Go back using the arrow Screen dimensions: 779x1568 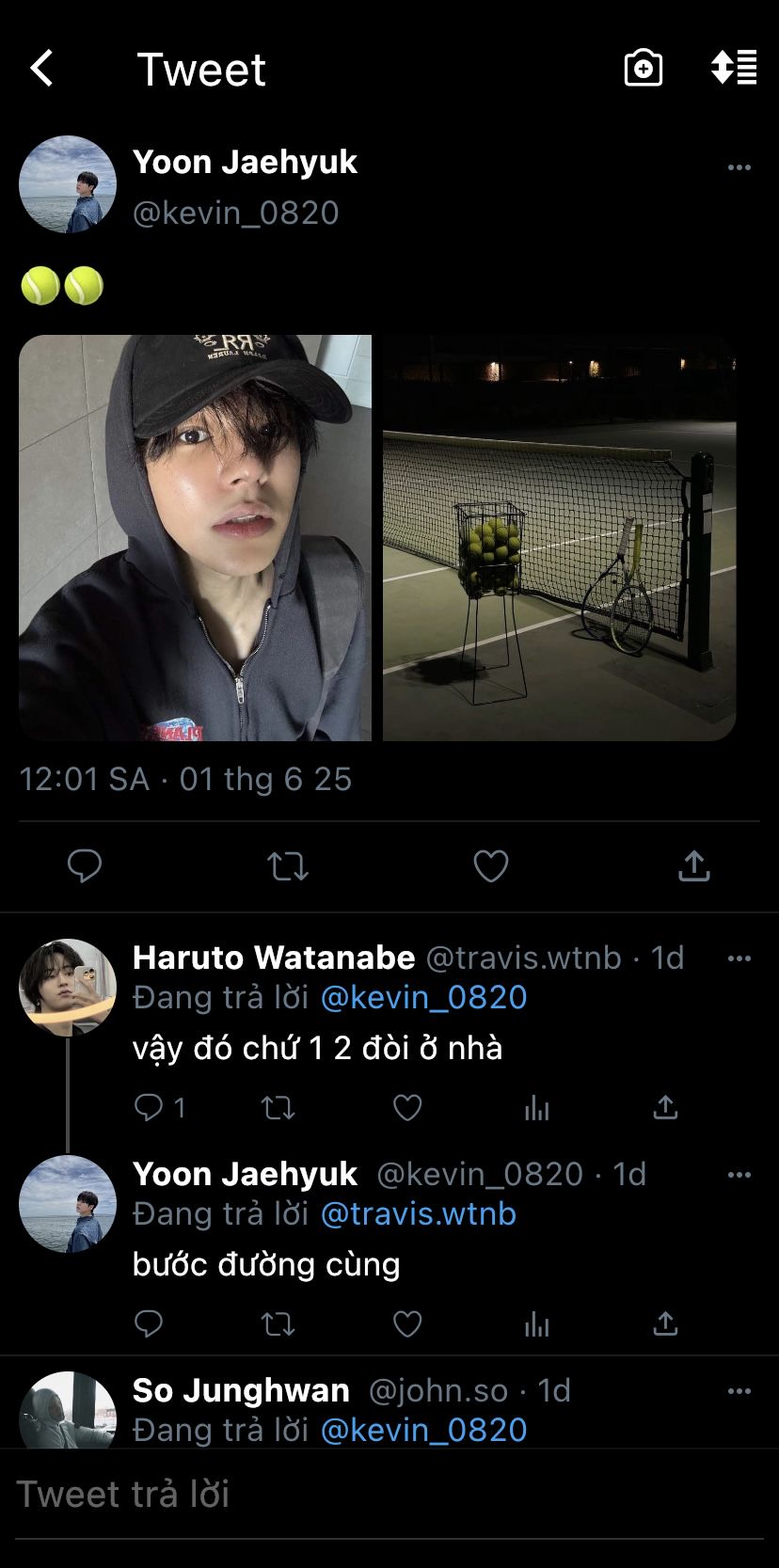click(x=41, y=69)
